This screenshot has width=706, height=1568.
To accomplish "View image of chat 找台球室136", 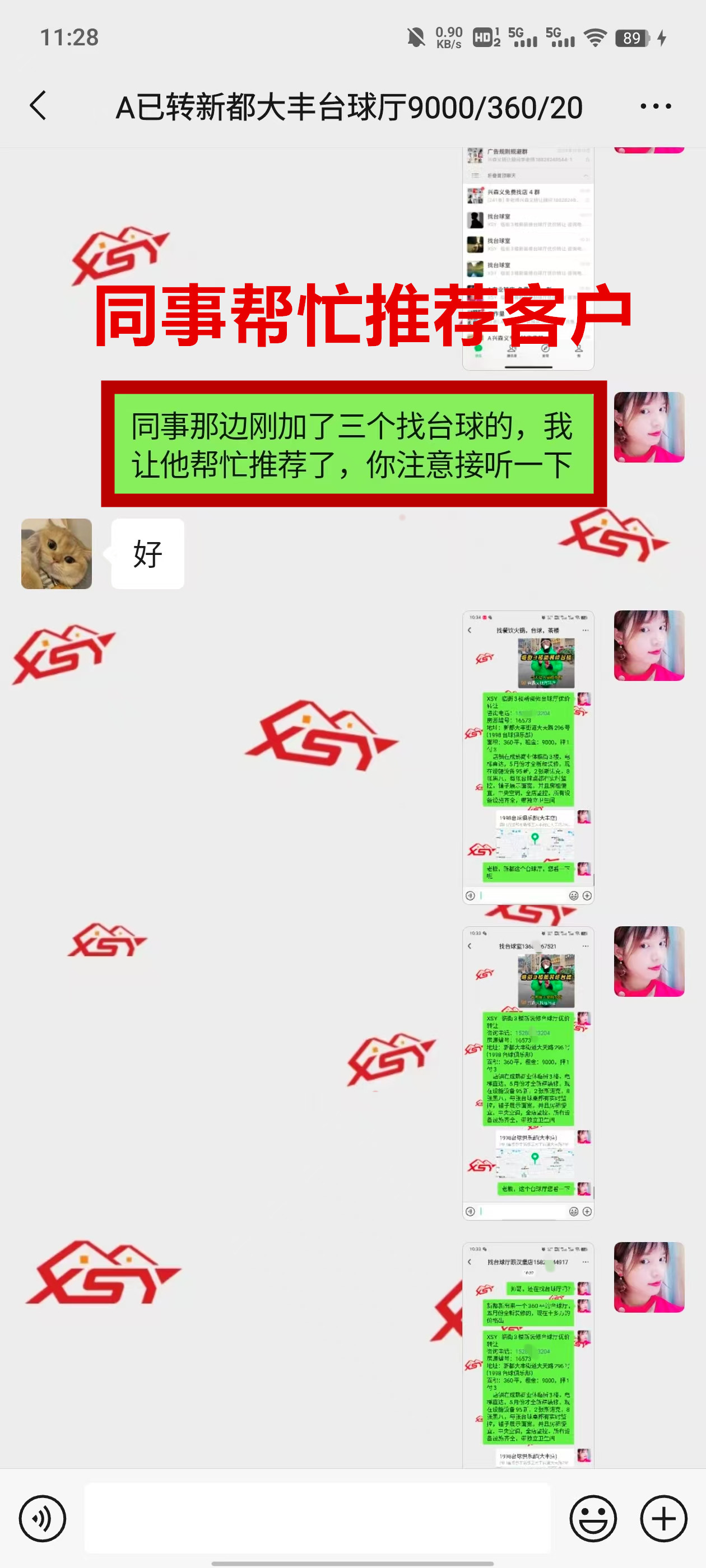I will tap(527, 1072).
